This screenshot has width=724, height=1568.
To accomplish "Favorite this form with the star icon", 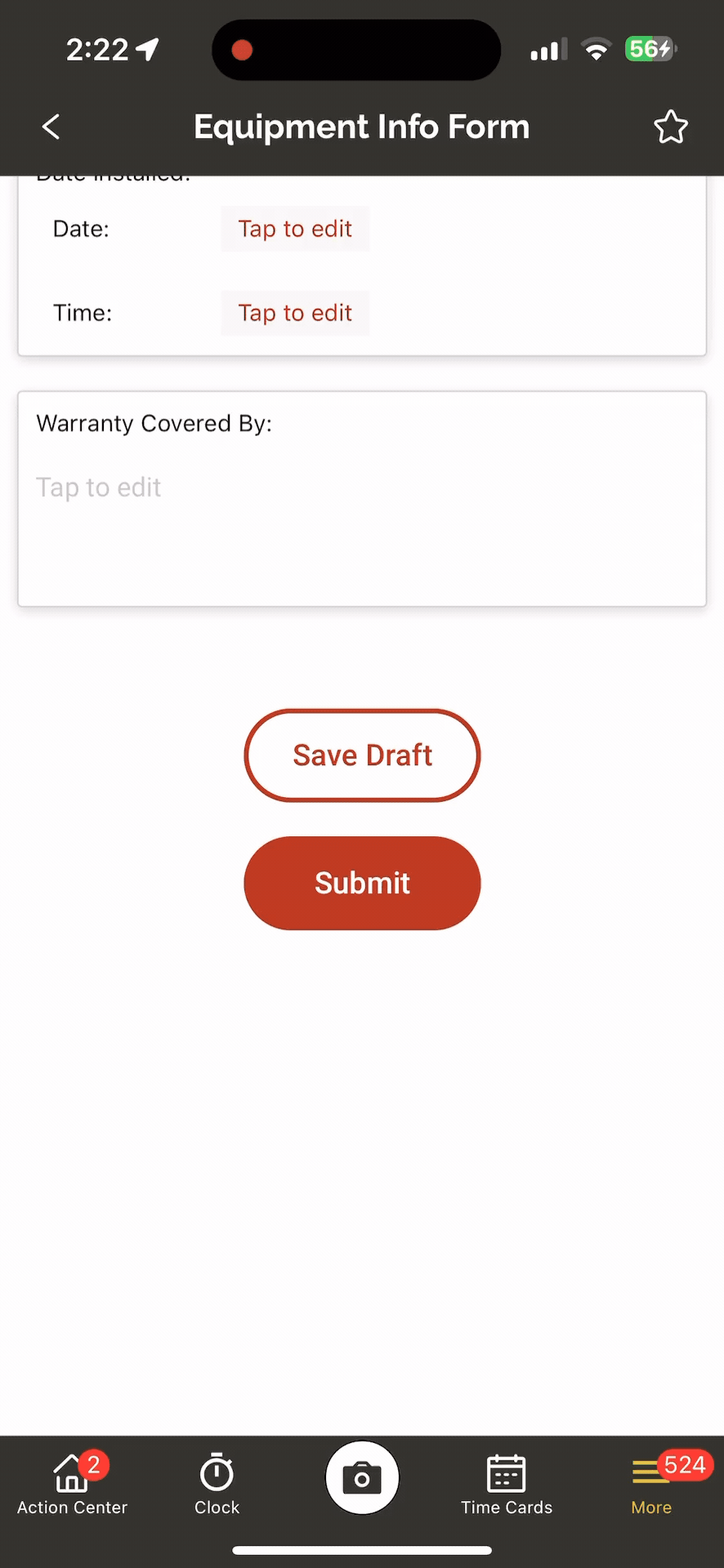I will pos(671,127).
